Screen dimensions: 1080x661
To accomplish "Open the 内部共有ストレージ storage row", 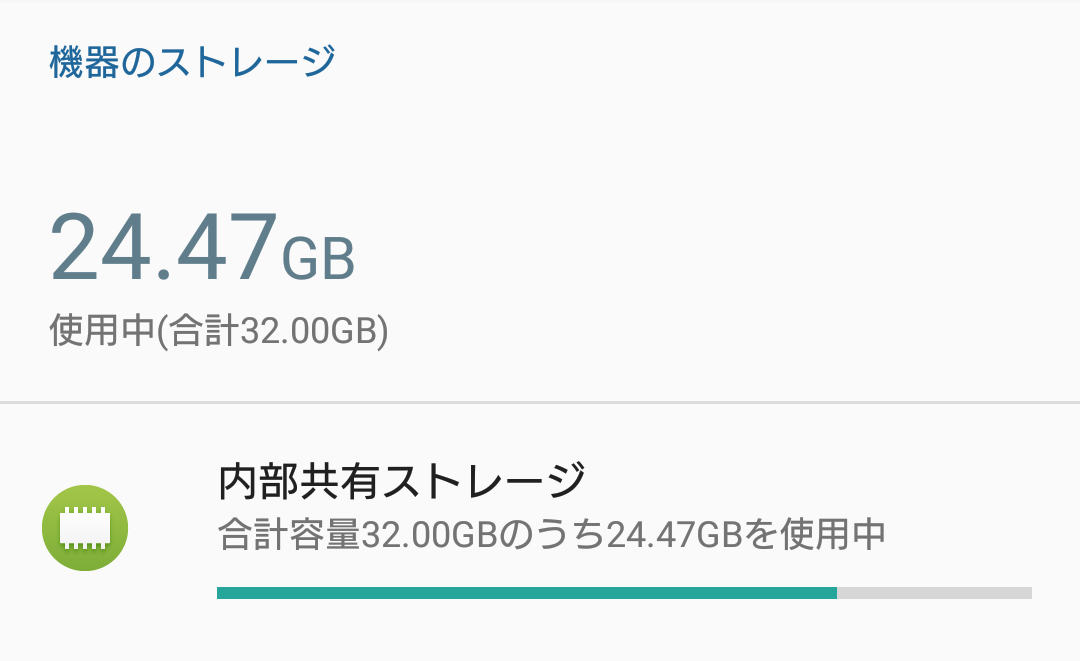I will pyautogui.click(x=540, y=528).
